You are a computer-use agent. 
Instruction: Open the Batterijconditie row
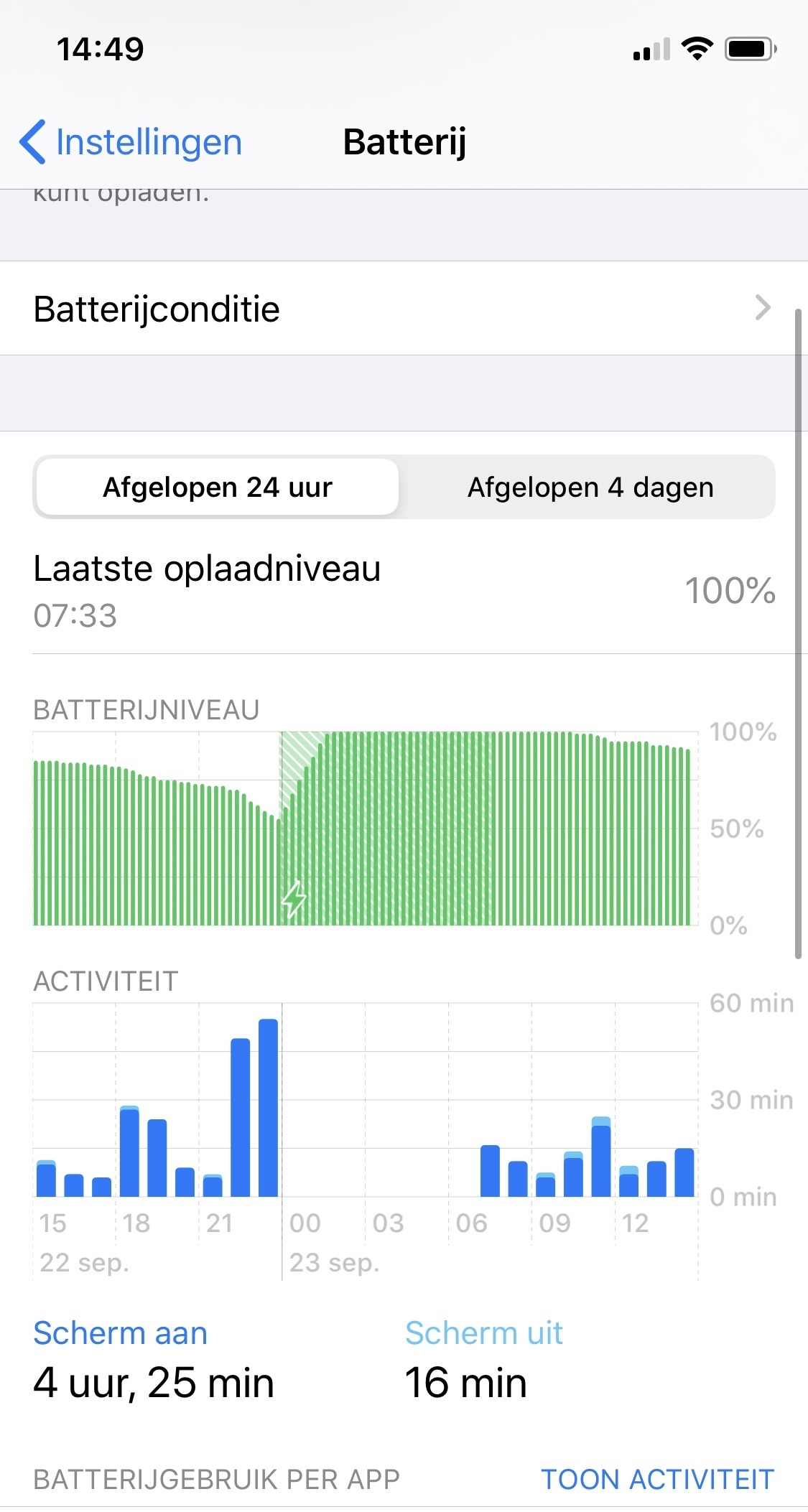coord(402,309)
